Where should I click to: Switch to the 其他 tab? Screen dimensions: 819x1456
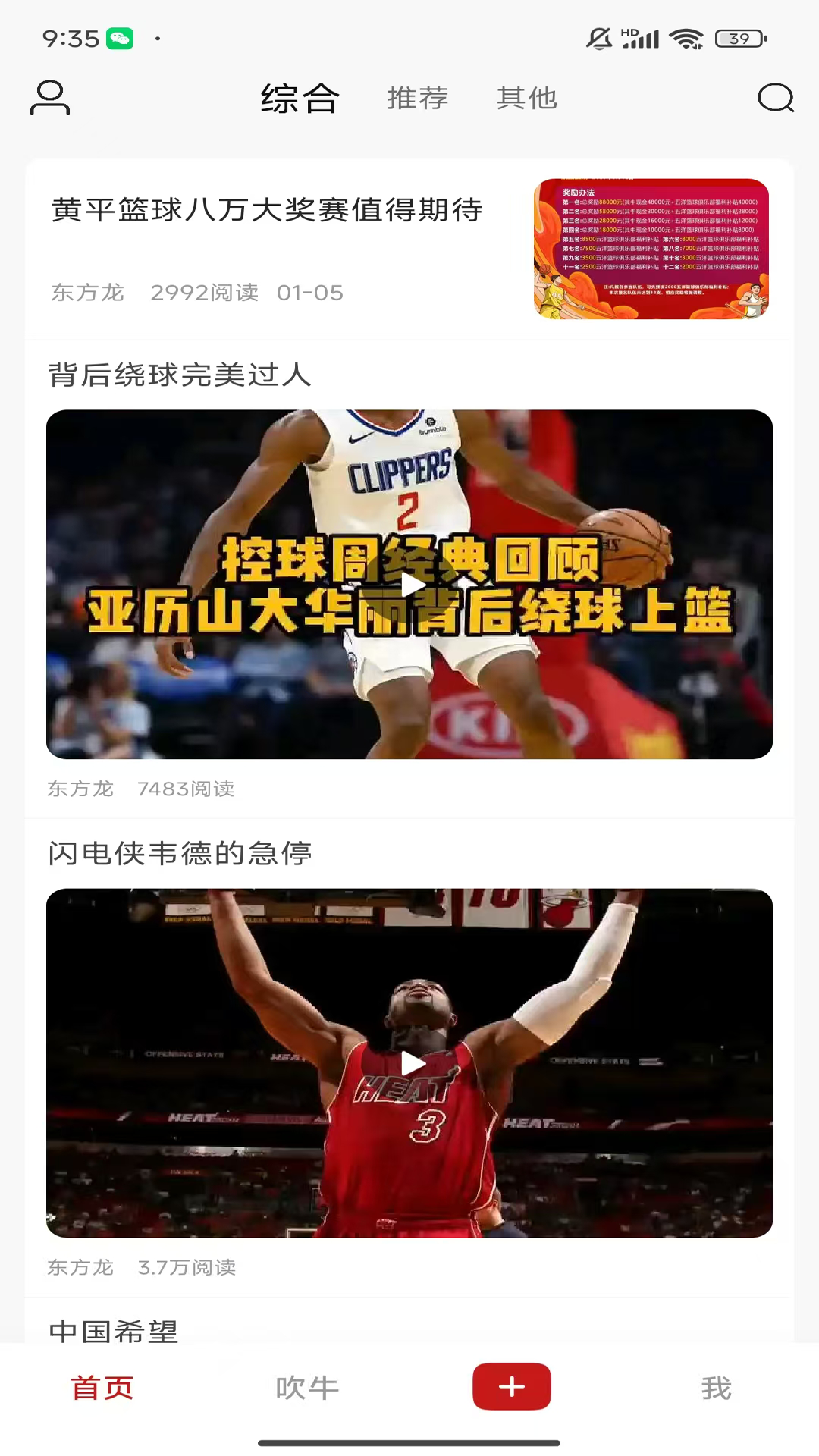point(527,97)
